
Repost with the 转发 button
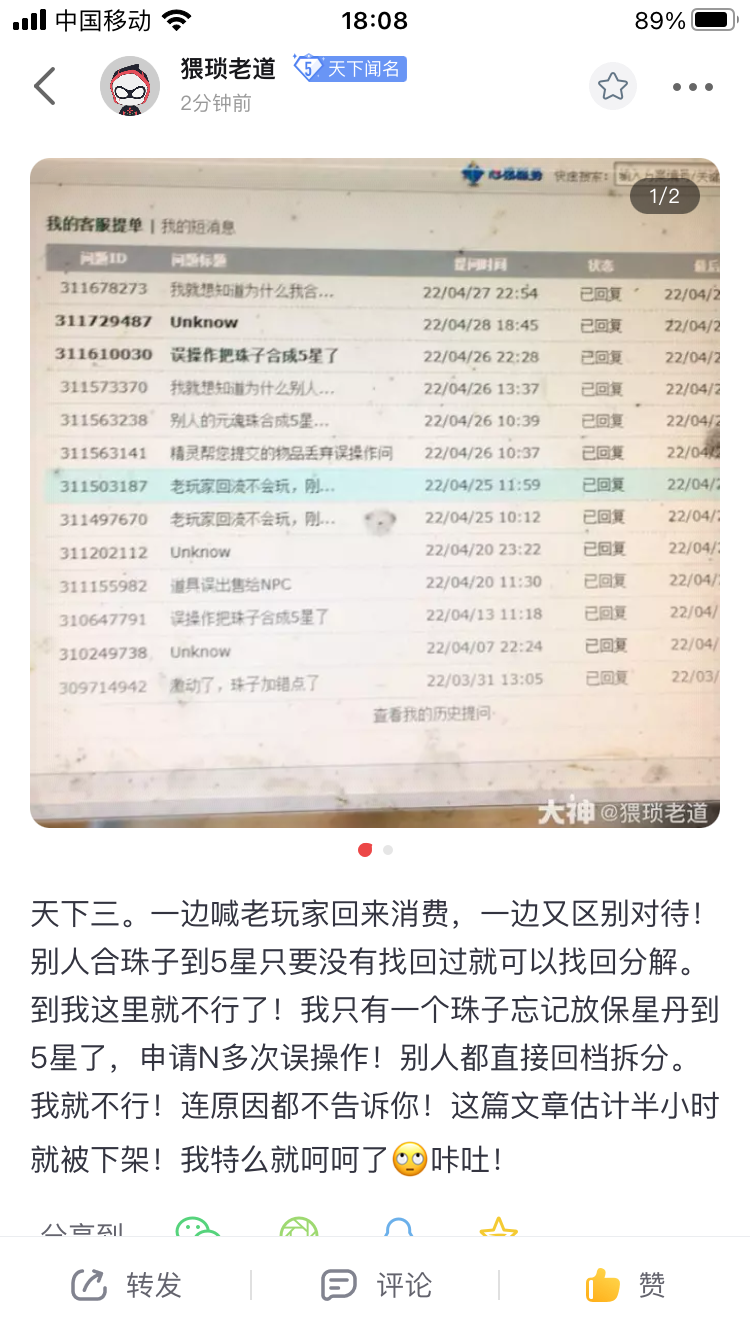click(127, 1285)
